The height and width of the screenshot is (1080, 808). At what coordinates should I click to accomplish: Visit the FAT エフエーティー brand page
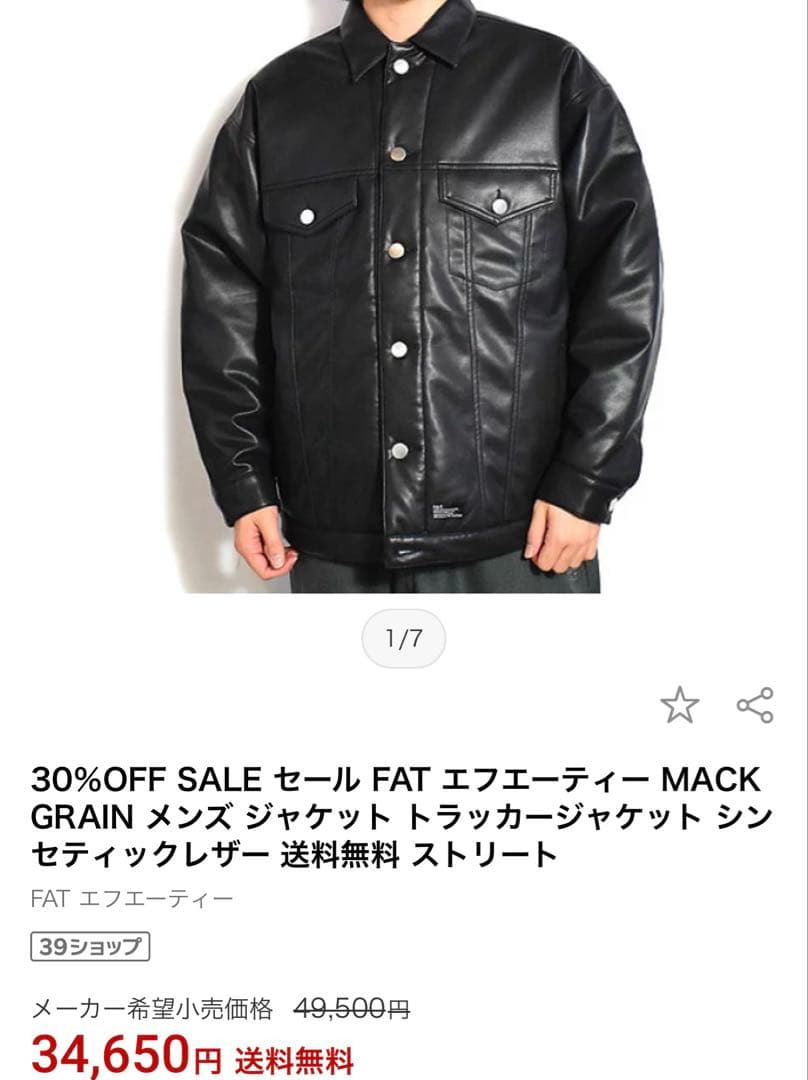click(x=130, y=898)
